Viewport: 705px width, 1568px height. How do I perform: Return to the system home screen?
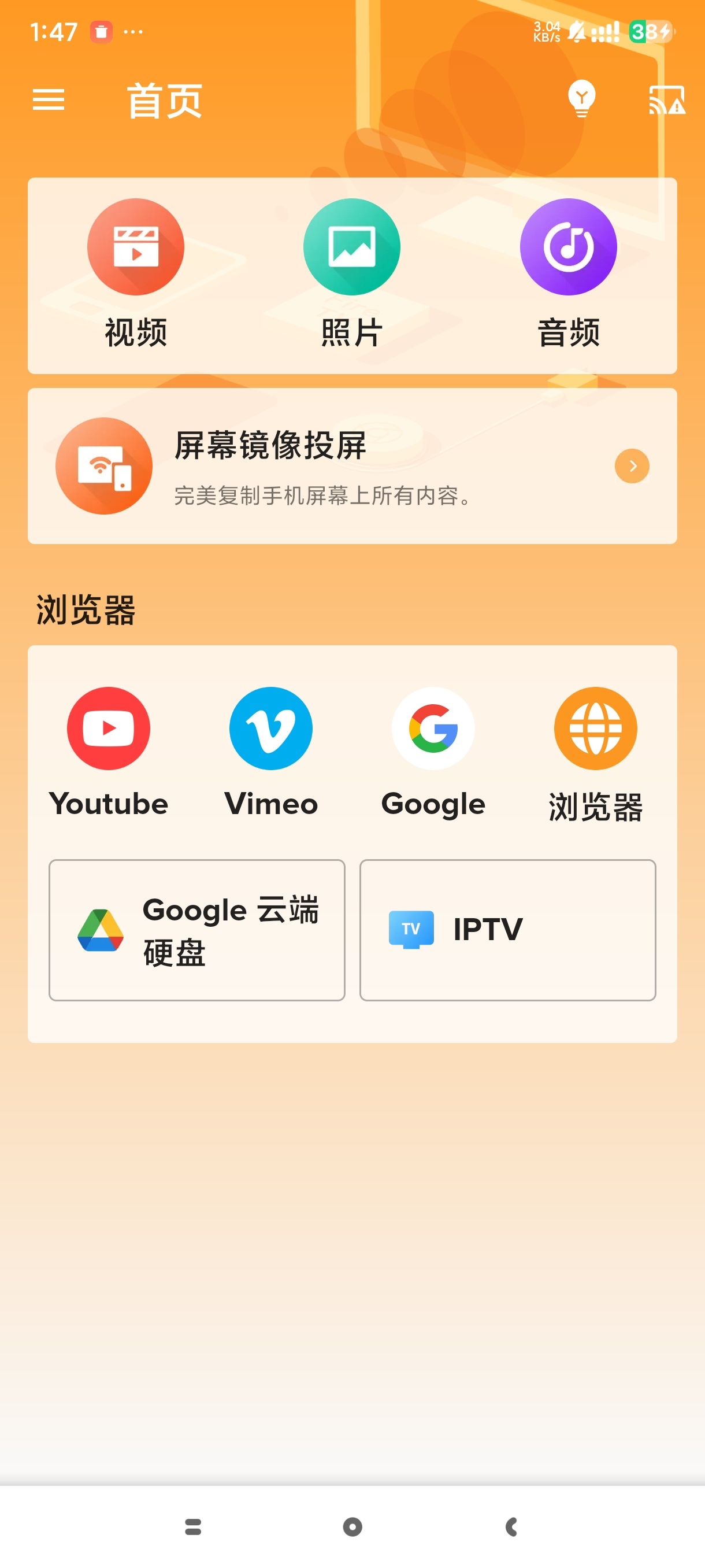pos(352,1526)
